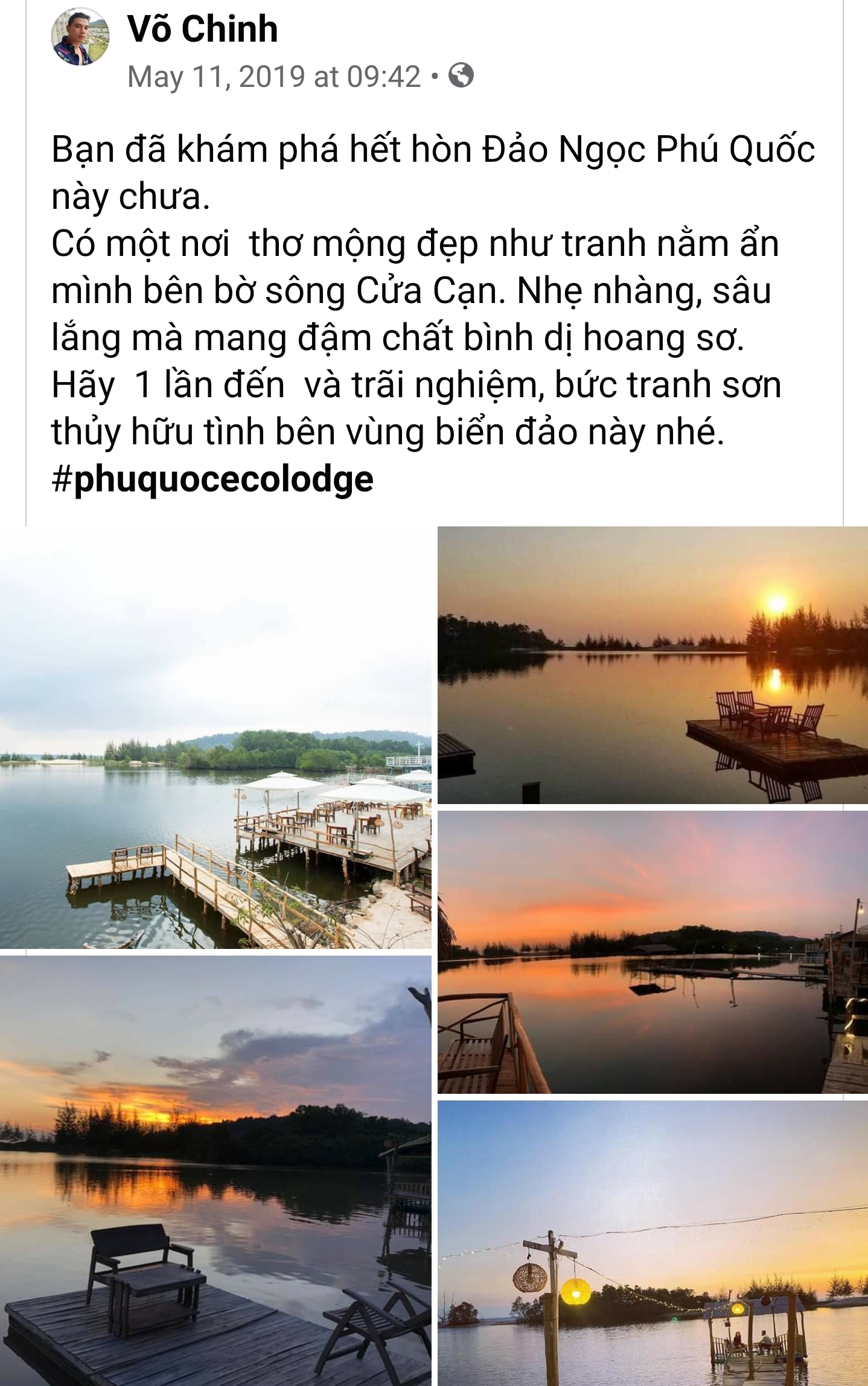Screen dimensions: 868x1386
Task: View the photo with hanging yellow lantern
Action: click(653, 1242)
